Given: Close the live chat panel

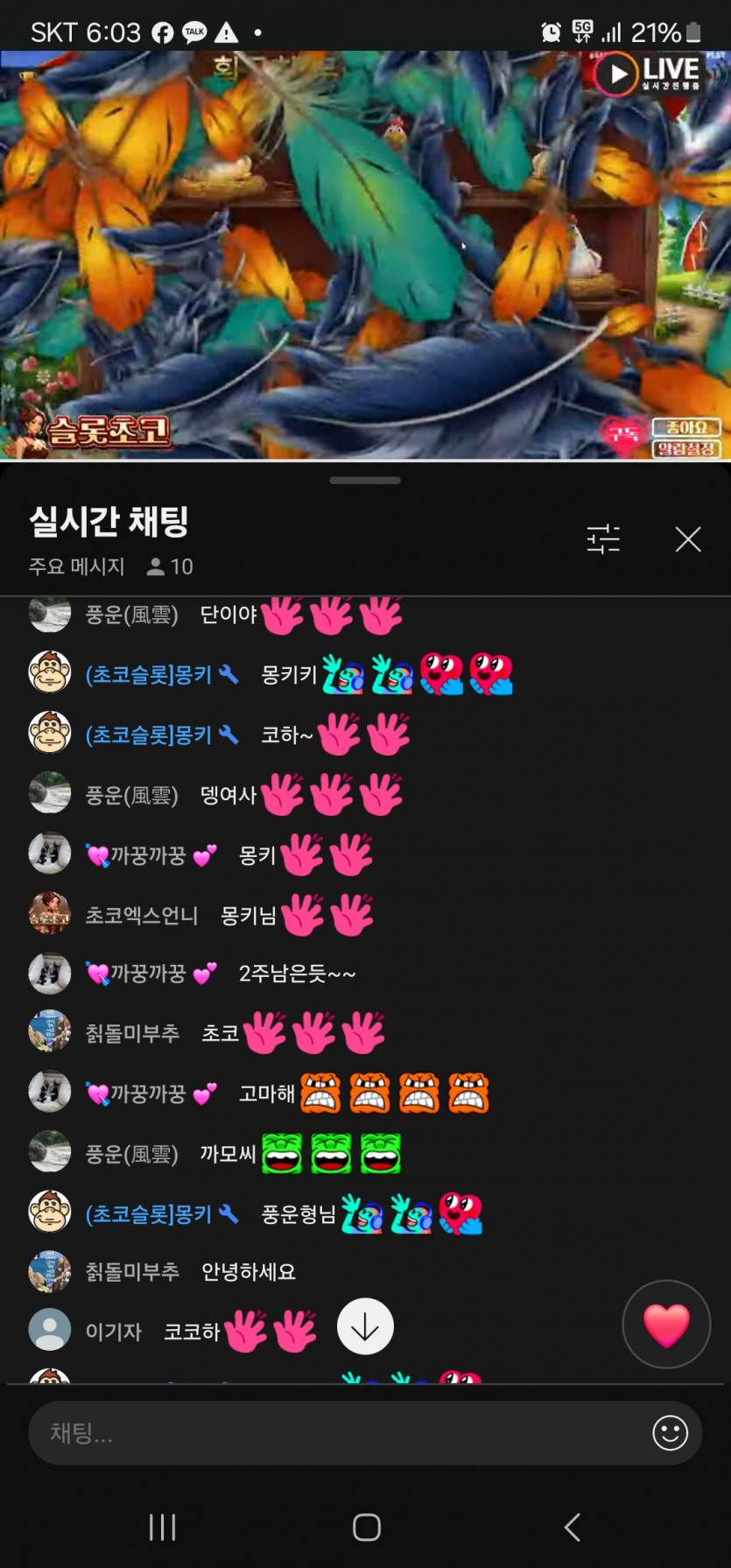Looking at the screenshot, I should (x=688, y=539).
